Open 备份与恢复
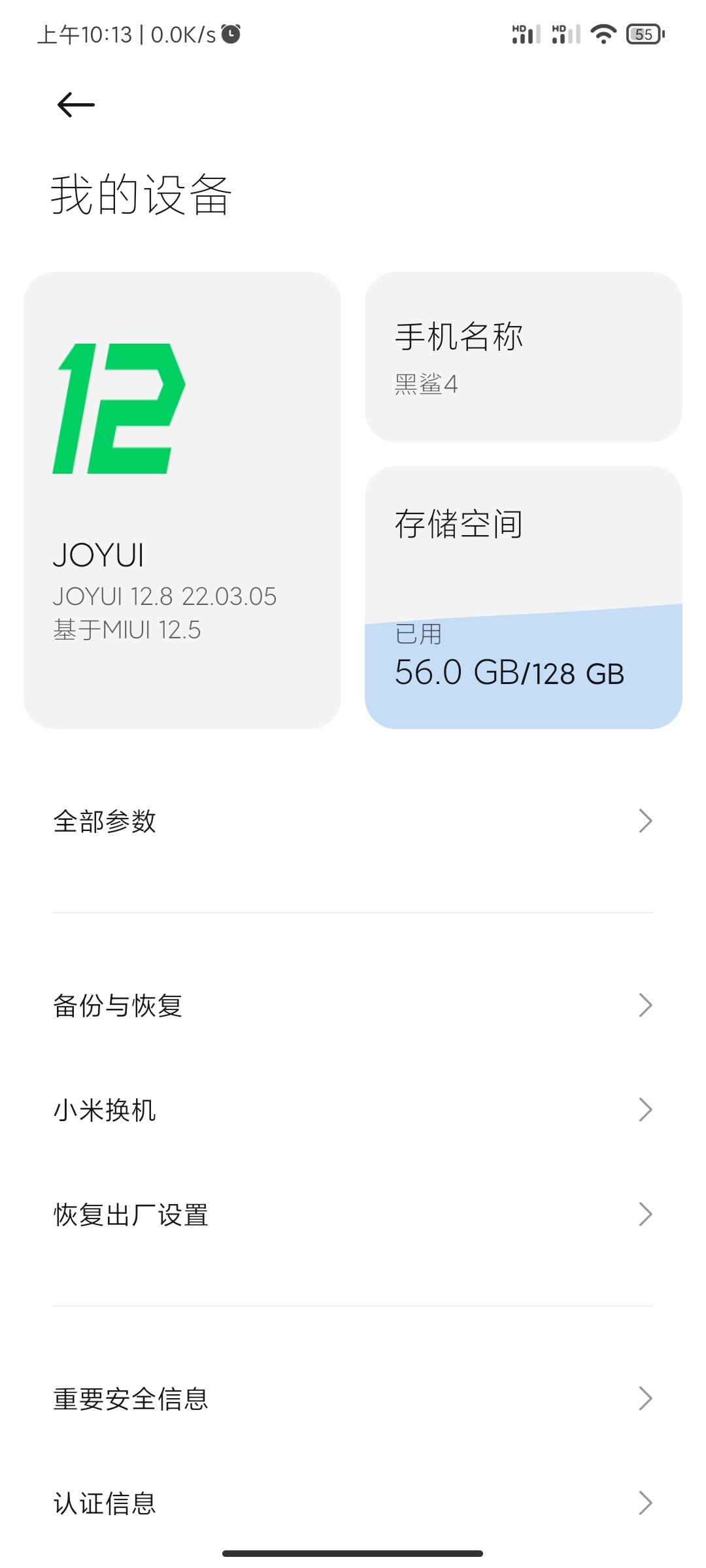Image resolution: width=706 pixels, height=1568 pixels. pos(353,1005)
